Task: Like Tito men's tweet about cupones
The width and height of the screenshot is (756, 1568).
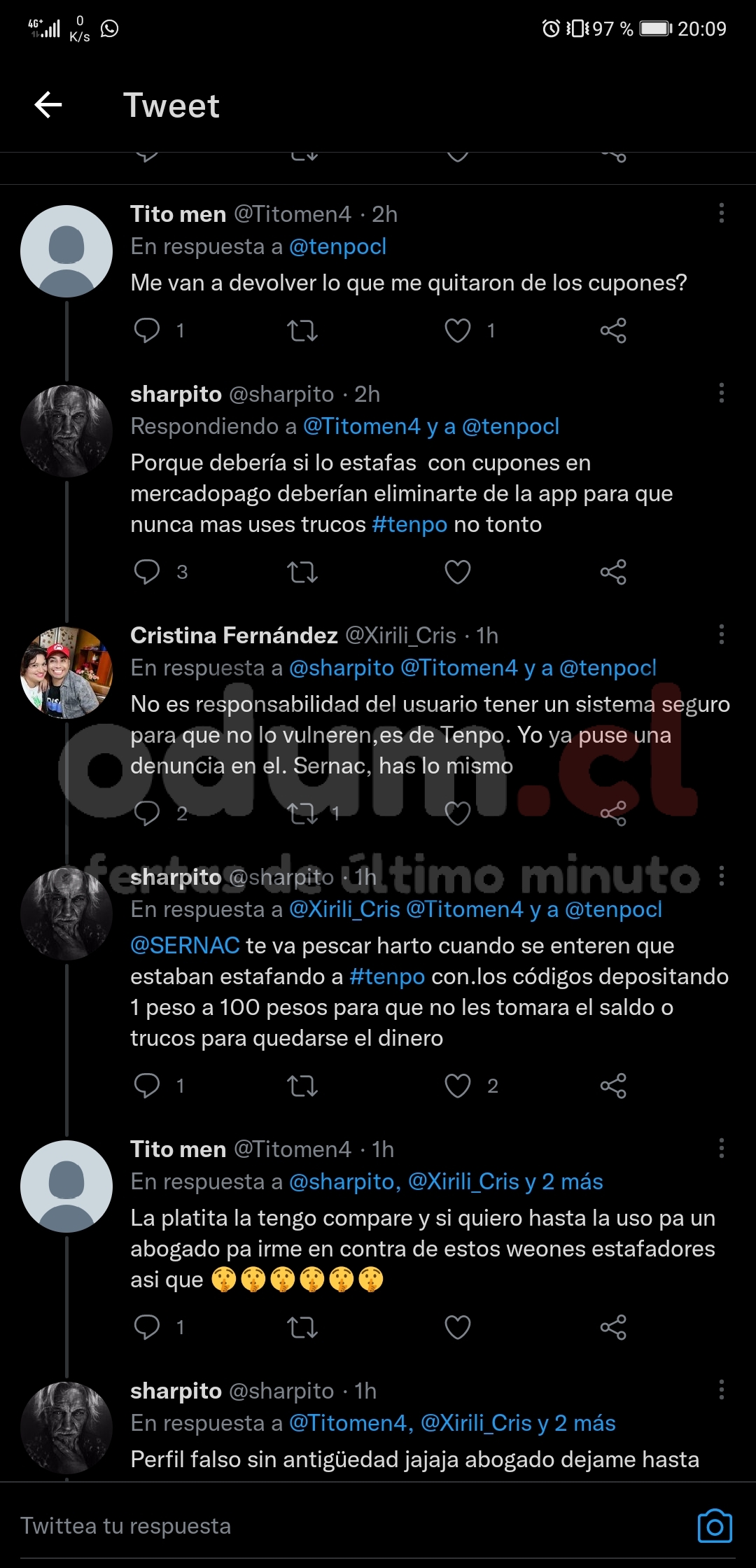Action: 458,330
